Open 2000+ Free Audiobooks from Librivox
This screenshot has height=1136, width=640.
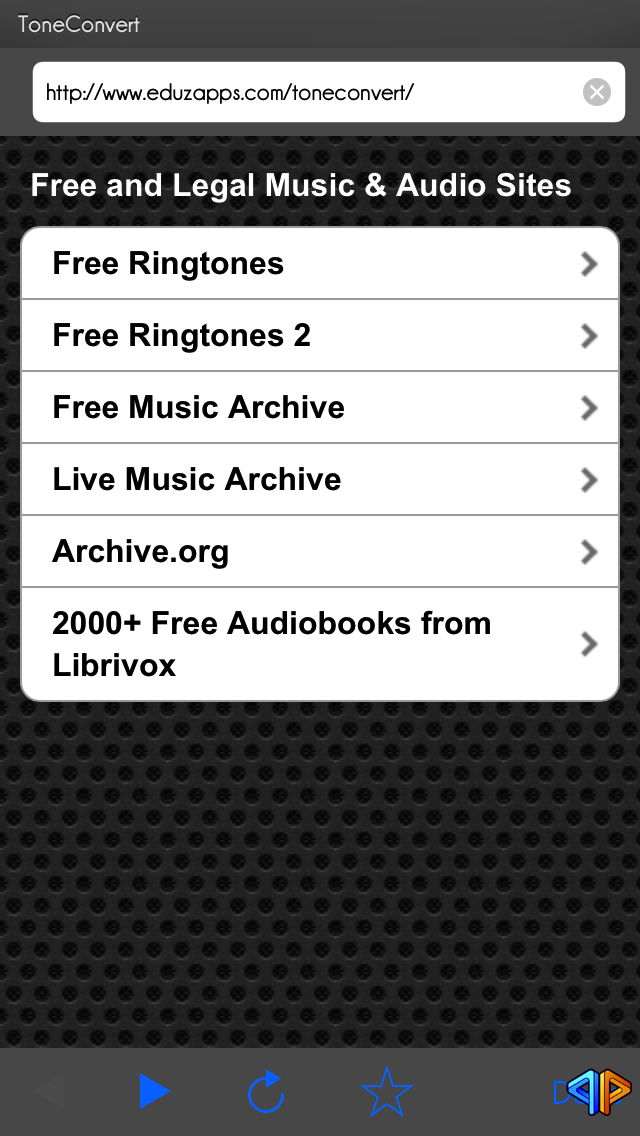[320, 644]
